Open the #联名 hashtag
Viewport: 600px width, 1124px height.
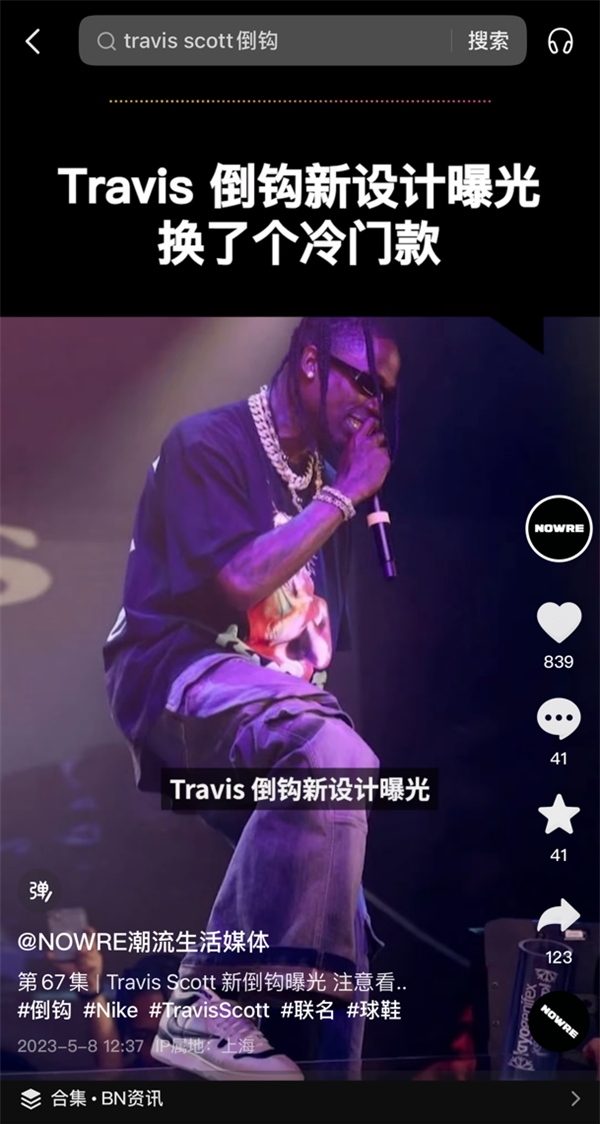coord(307,1010)
